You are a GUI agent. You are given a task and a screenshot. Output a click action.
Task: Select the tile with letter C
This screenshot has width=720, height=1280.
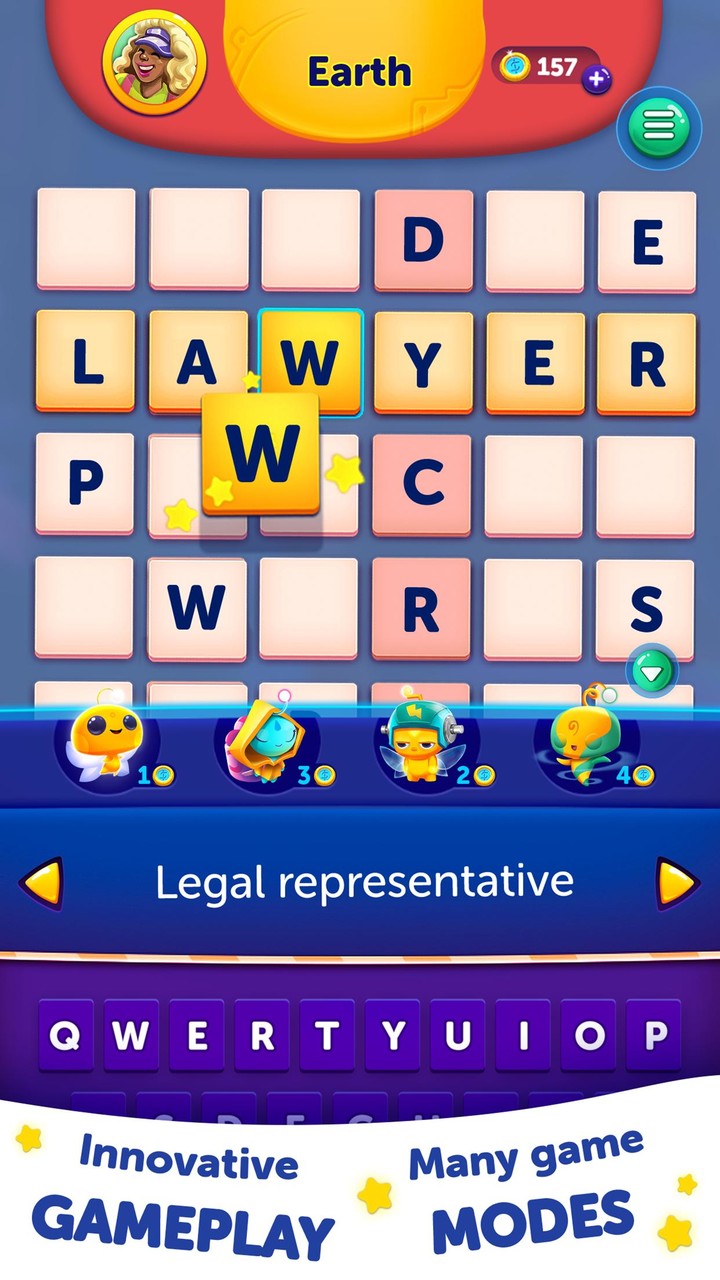pyautogui.click(x=422, y=484)
